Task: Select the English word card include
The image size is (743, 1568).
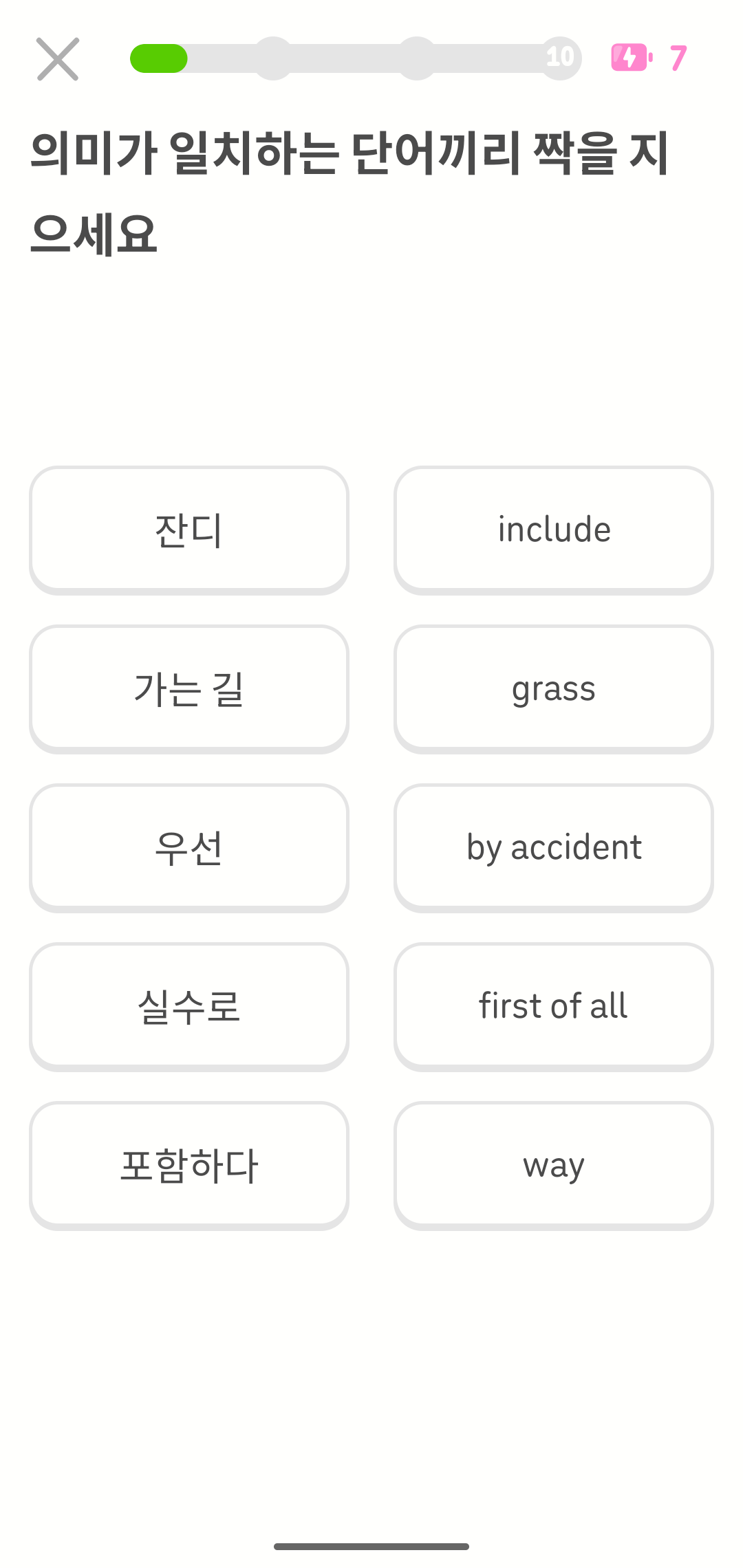Action: coord(554,529)
